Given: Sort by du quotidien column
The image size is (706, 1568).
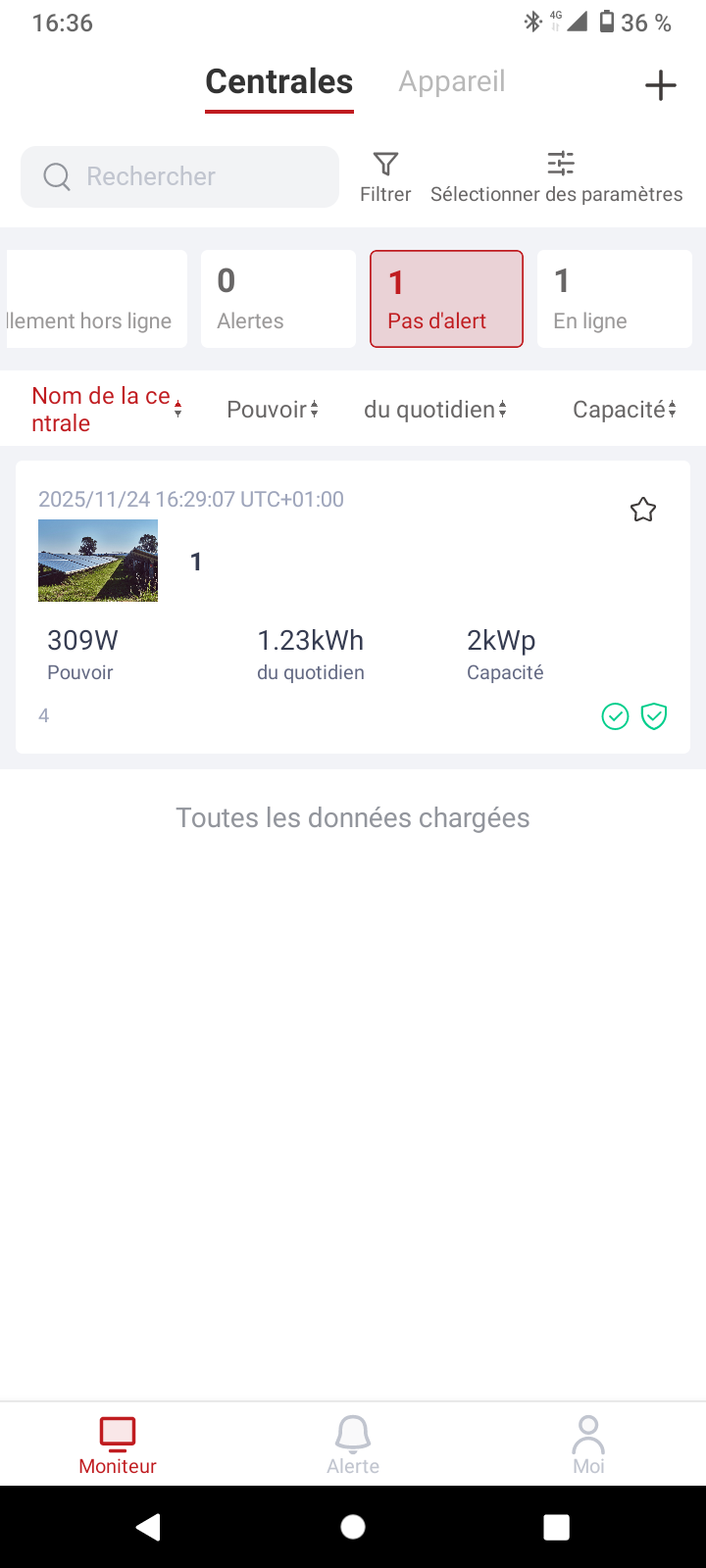Looking at the screenshot, I should pyautogui.click(x=435, y=410).
